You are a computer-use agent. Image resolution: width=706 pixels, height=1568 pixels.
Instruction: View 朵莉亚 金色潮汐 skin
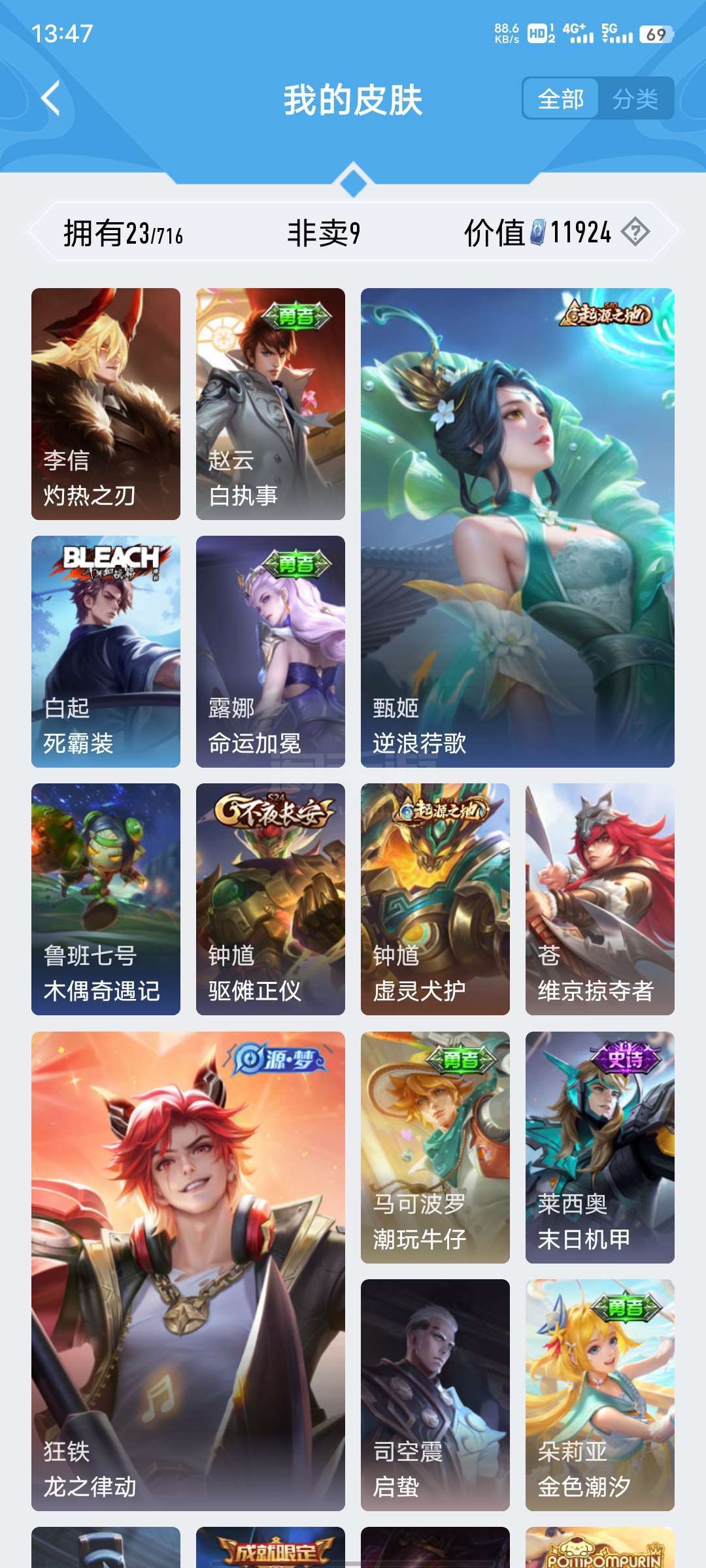coord(600,1395)
